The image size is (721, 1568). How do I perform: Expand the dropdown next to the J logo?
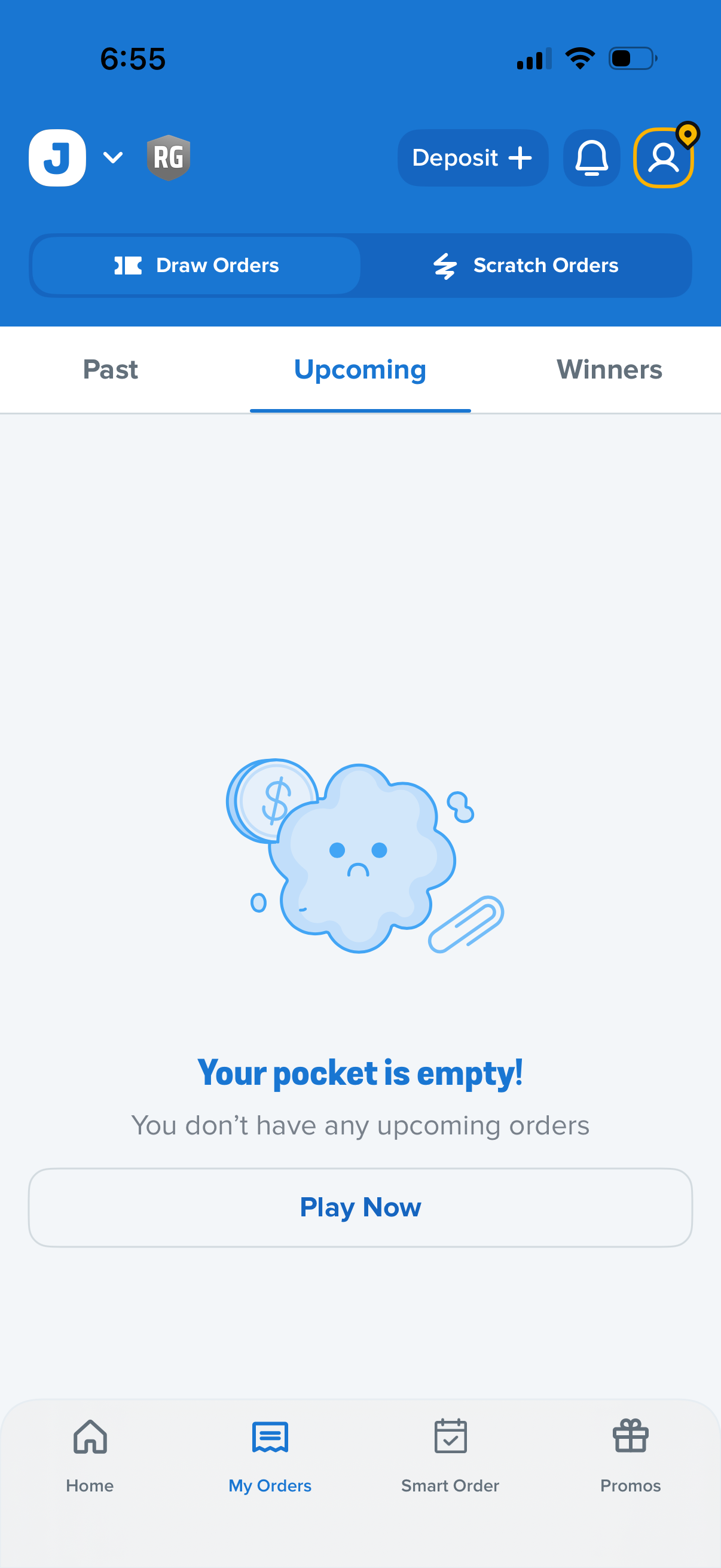click(113, 158)
